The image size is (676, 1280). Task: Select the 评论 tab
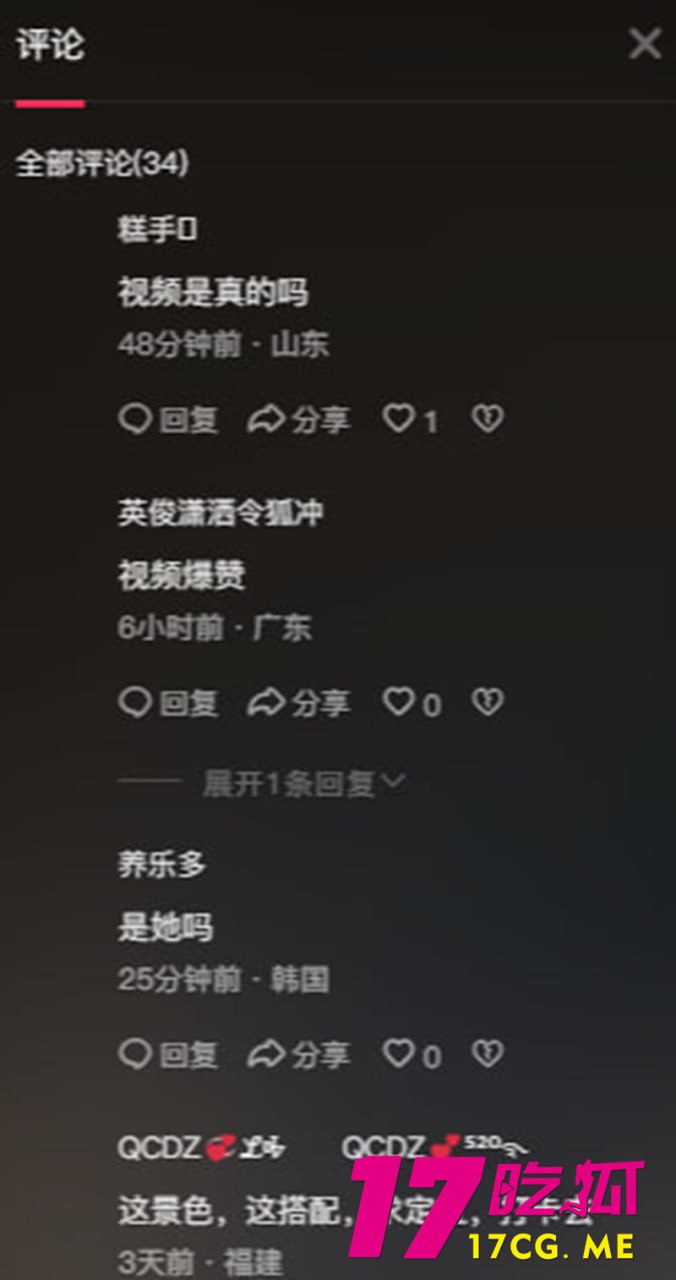[50, 46]
